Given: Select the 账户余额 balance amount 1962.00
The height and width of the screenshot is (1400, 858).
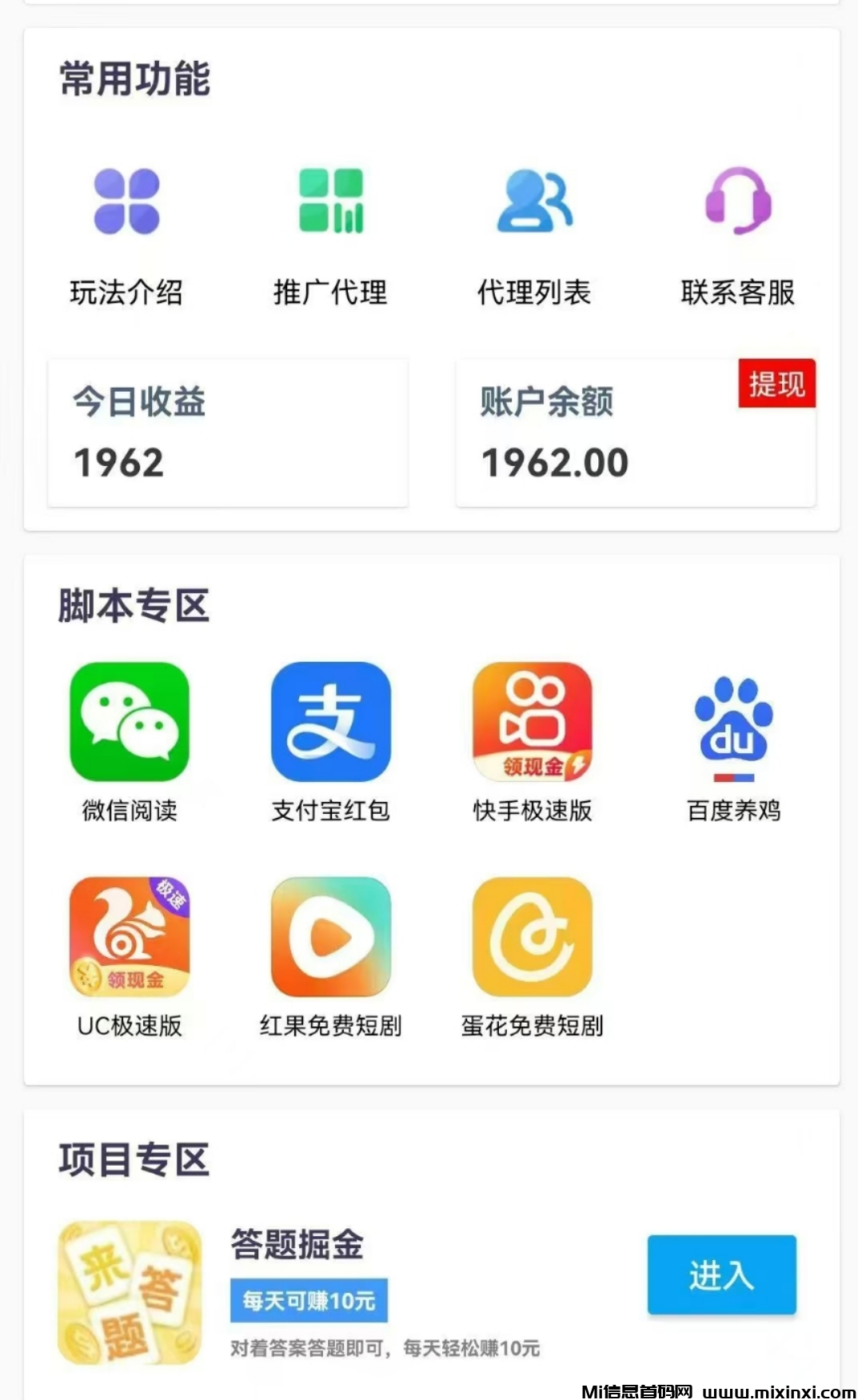Looking at the screenshot, I should (x=554, y=462).
